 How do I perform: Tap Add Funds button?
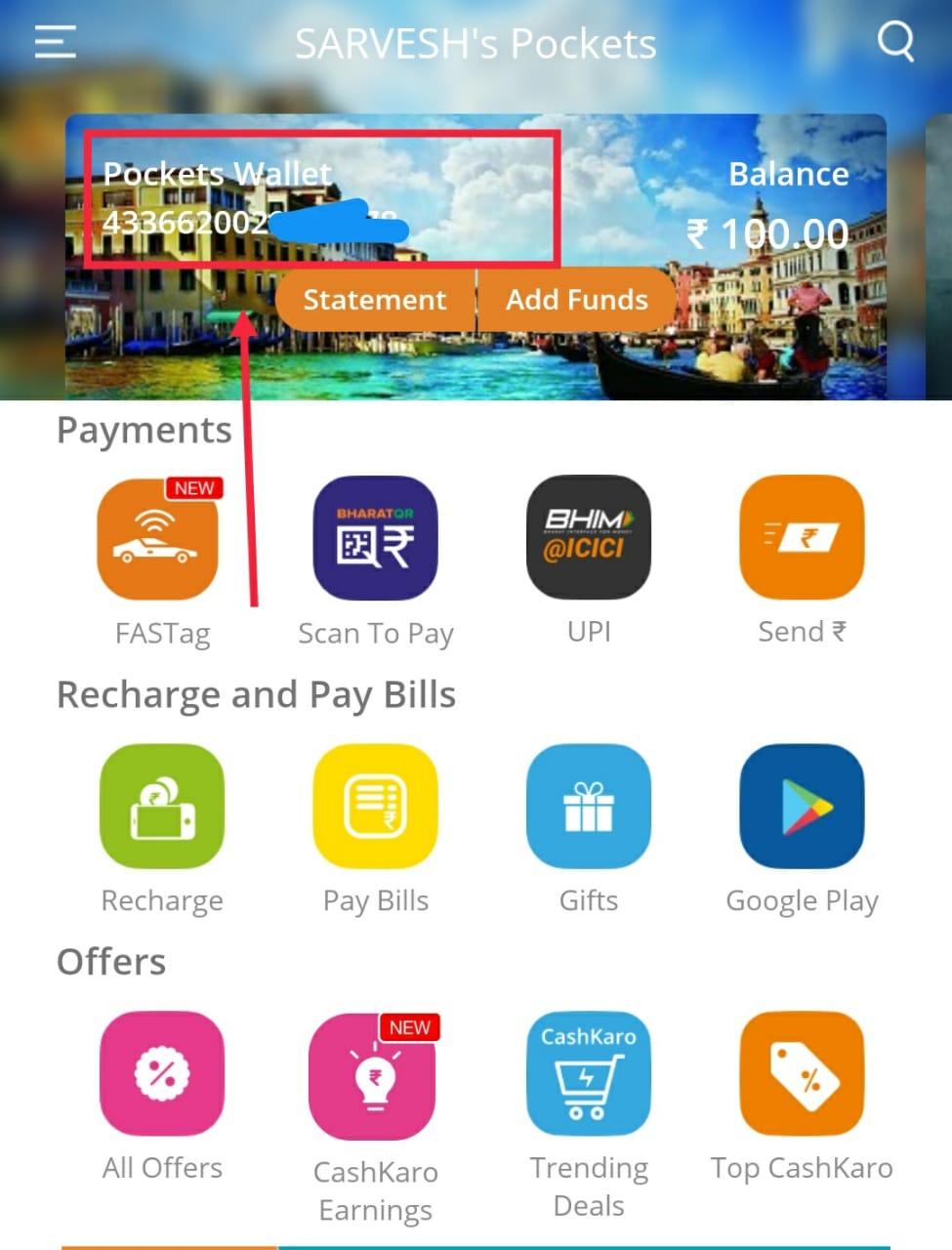(x=577, y=300)
